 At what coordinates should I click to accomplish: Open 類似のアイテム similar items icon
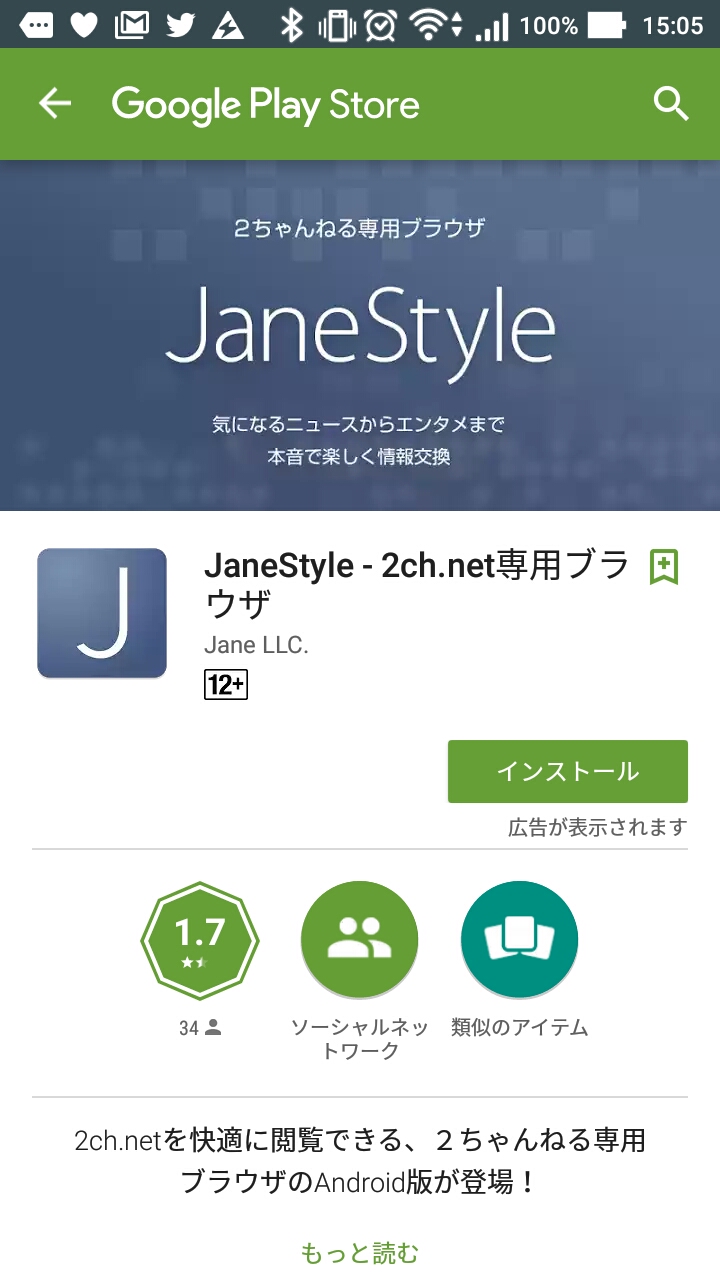point(518,939)
